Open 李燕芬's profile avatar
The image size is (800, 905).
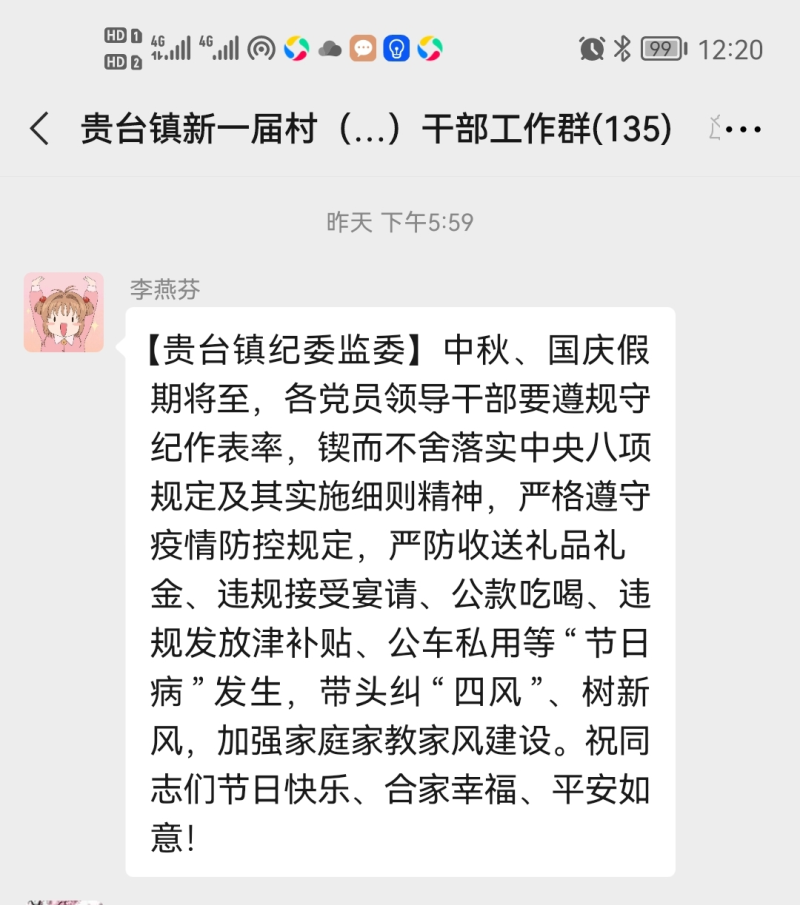pos(64,312)
